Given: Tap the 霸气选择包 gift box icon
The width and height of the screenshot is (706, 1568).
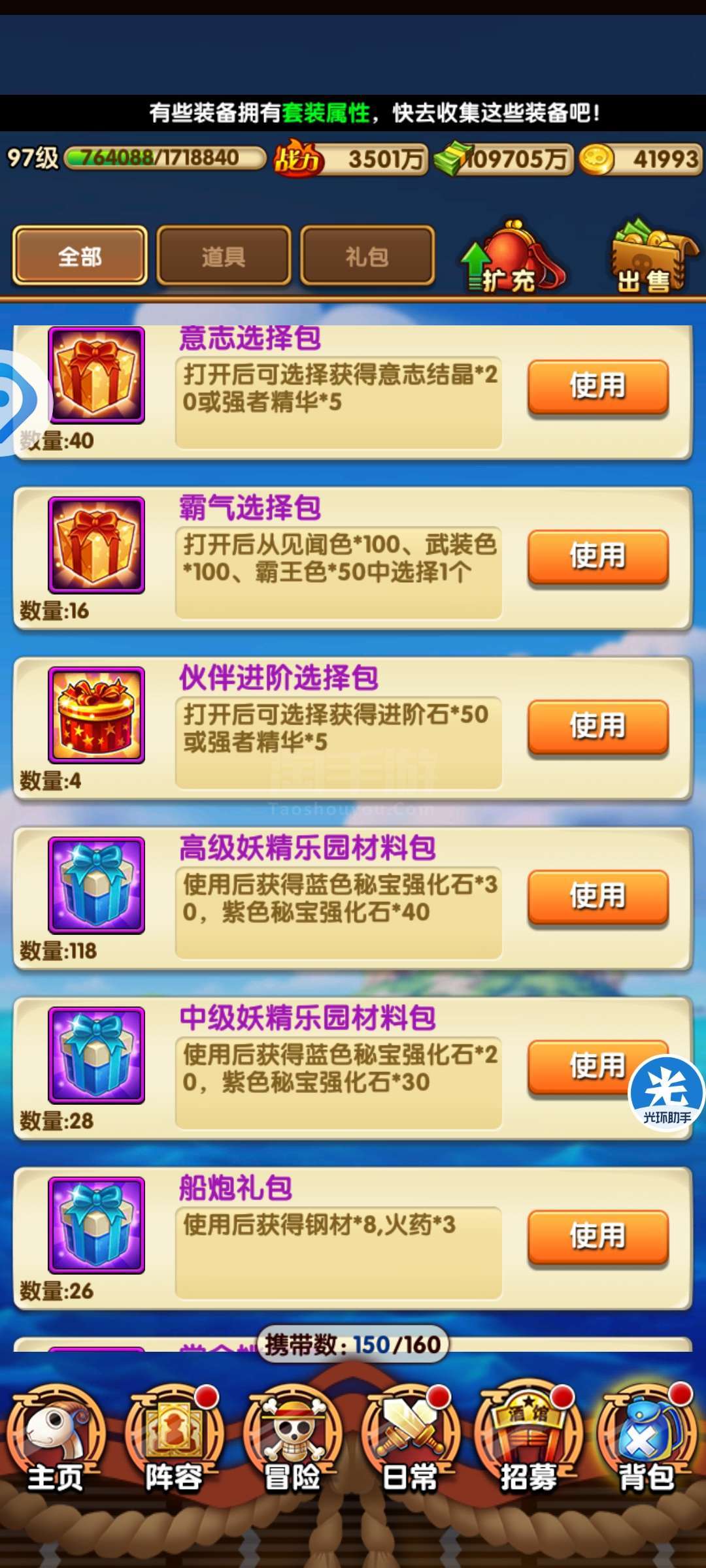Looking at the screenshot, I should (96, 545).
